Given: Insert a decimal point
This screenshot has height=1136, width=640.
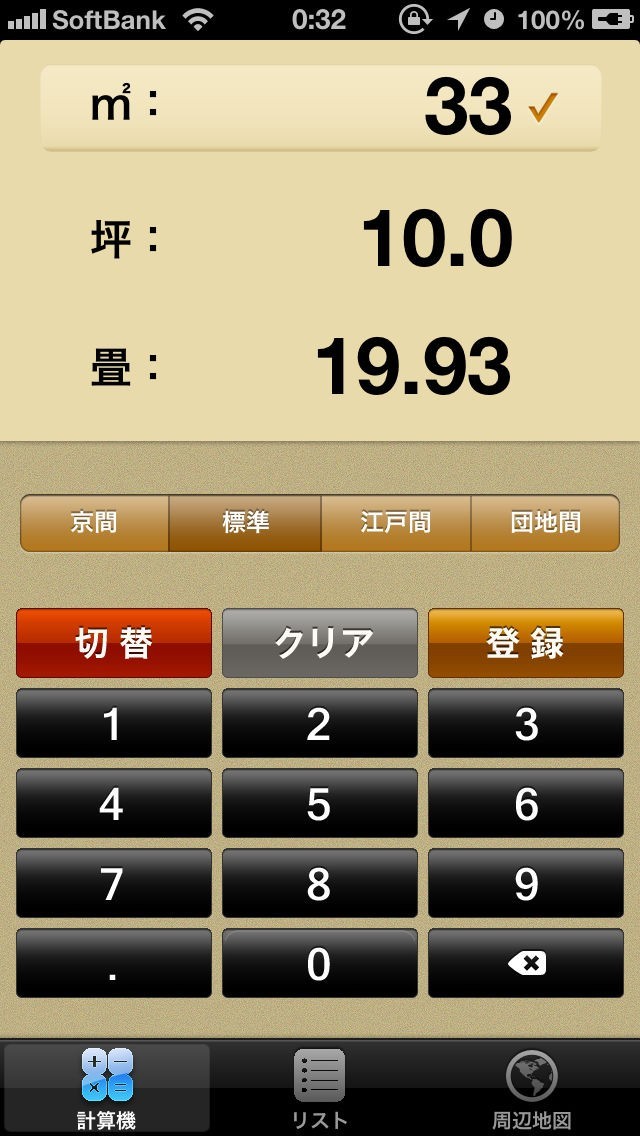Looking at the screenshot, I should pyautogui.click(x=114, y=964).
